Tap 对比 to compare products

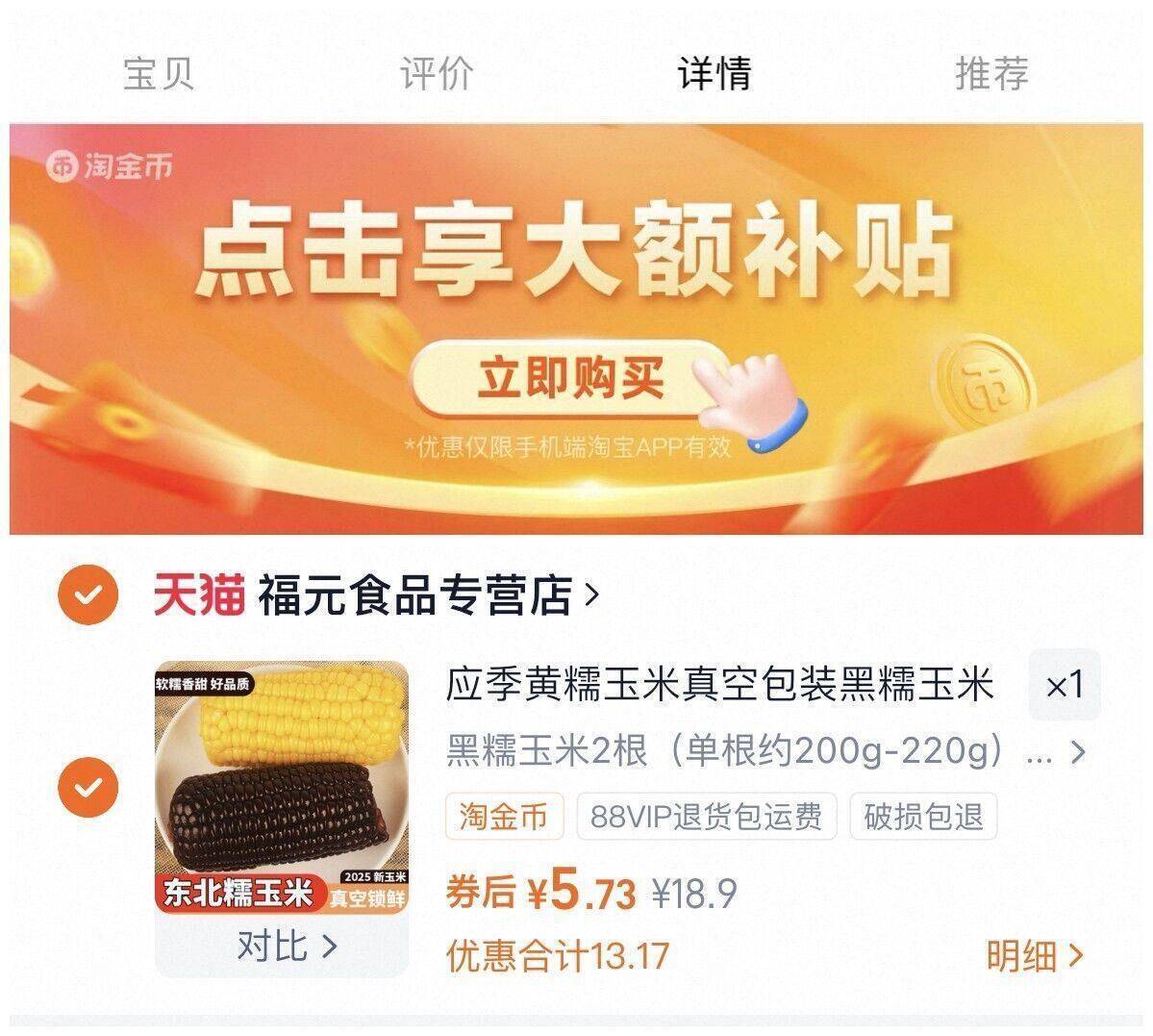click(x=286, y=946)
